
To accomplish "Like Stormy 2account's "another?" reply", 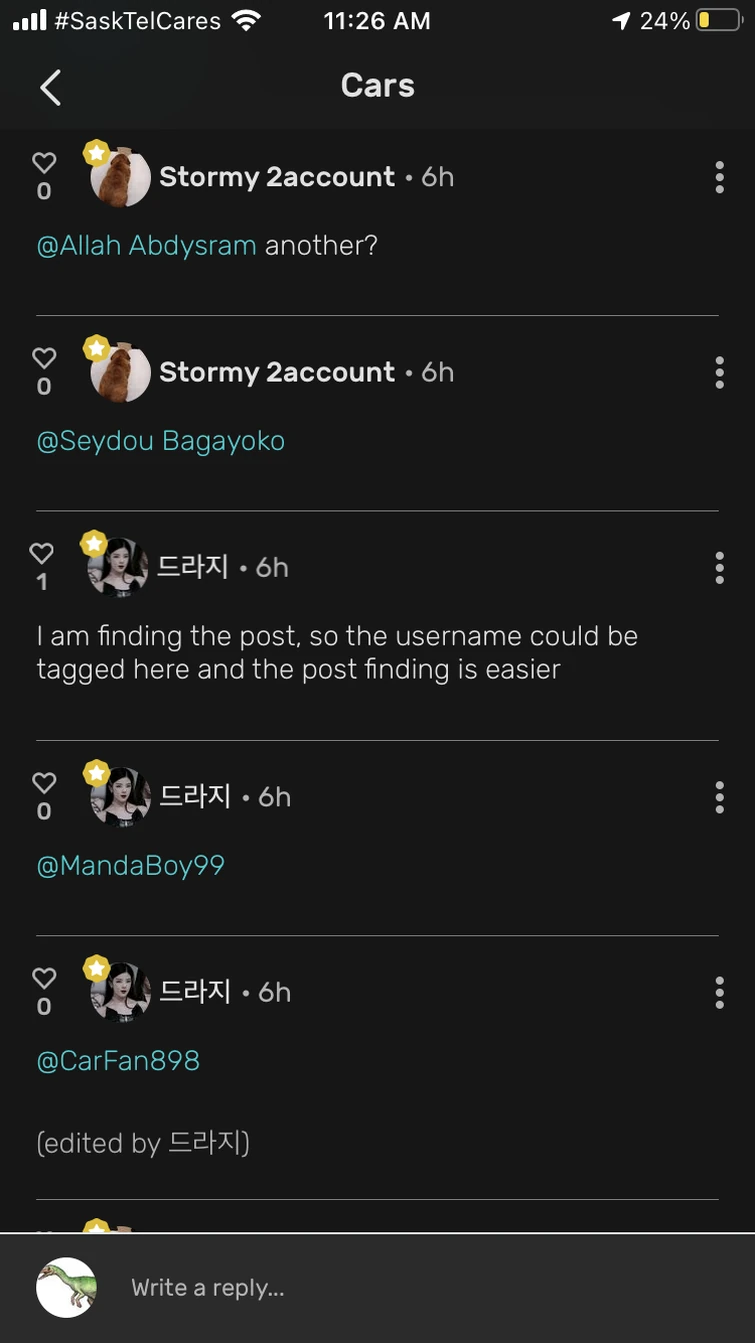I will pos(44,163).
